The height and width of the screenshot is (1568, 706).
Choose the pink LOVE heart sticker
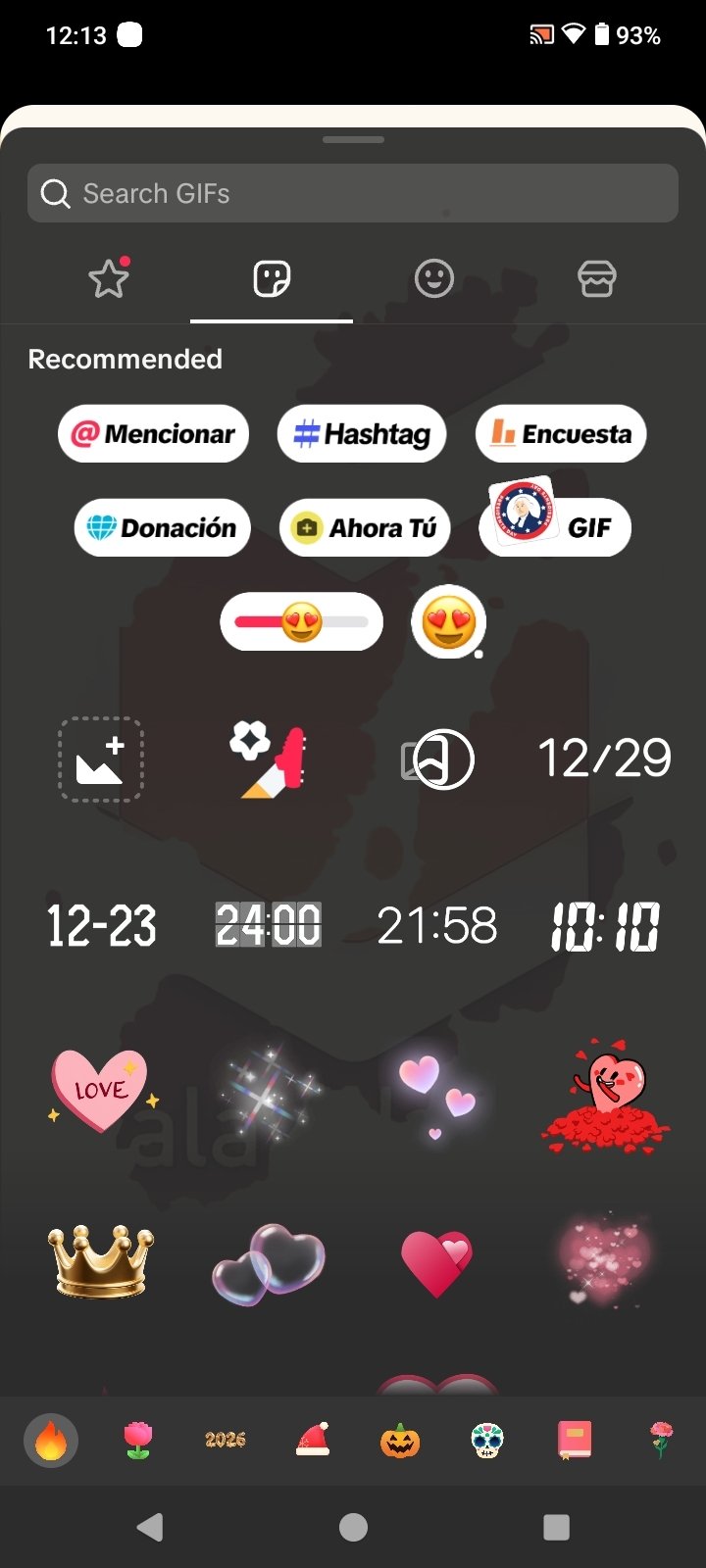(100, 1088)
